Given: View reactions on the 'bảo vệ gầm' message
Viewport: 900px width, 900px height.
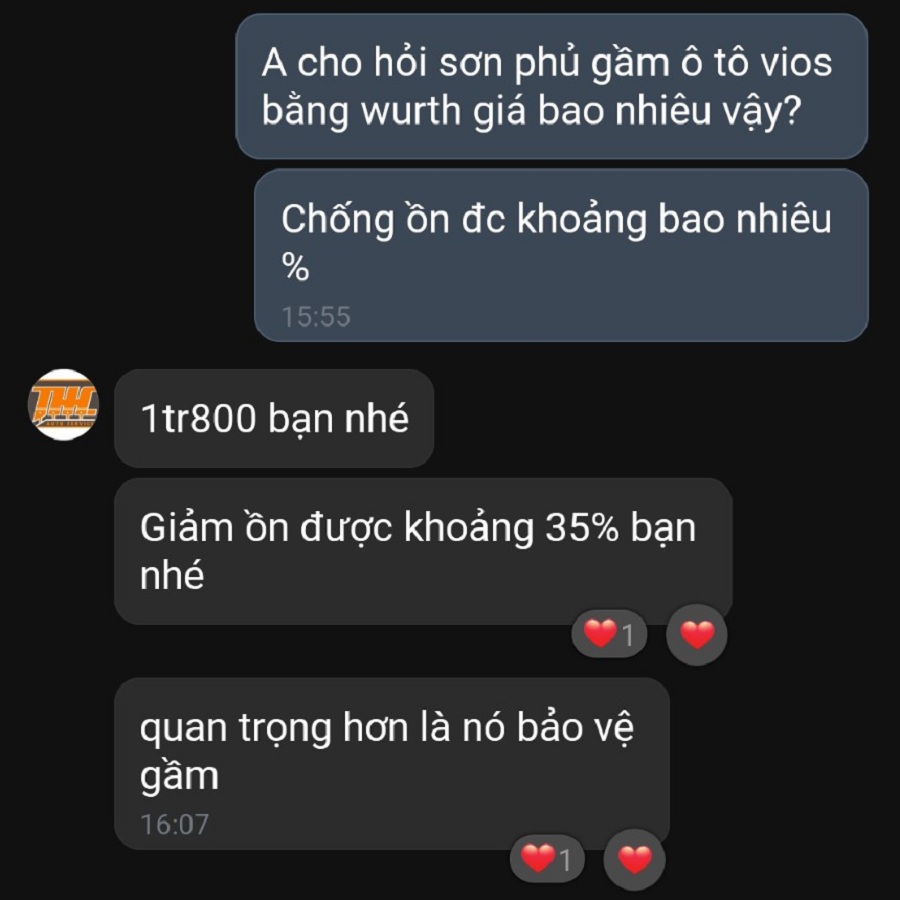Looking at the screenshot, I should tap(547, 858).
